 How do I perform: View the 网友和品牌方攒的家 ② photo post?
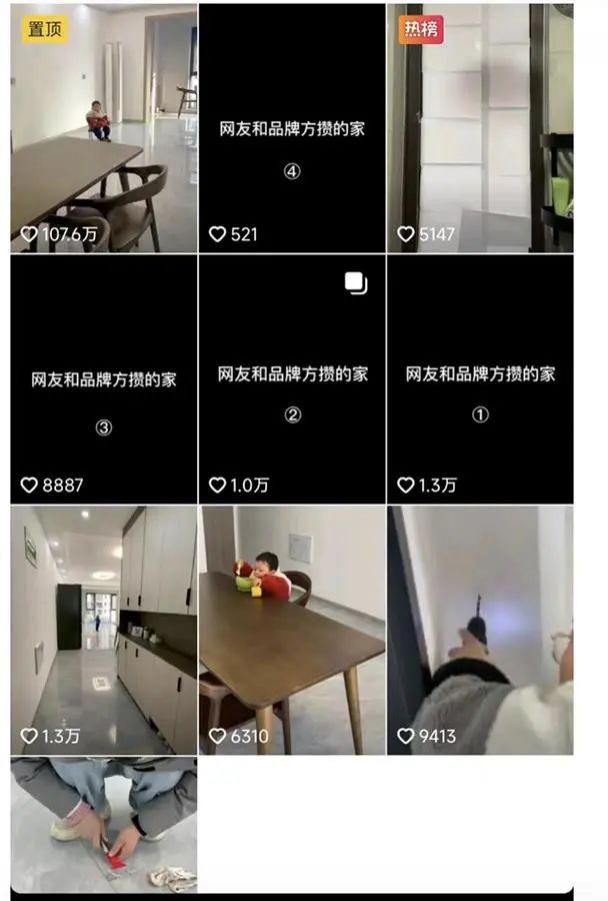click(292, 379)
